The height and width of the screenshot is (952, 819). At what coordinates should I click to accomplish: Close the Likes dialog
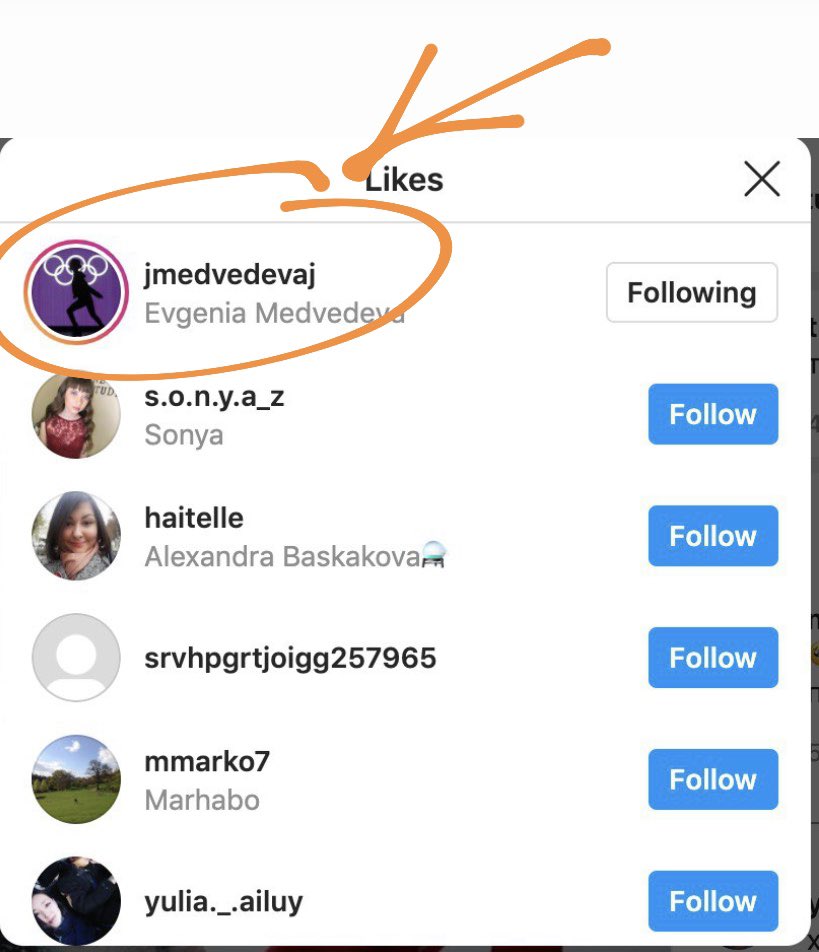click(x=762, y=180)
